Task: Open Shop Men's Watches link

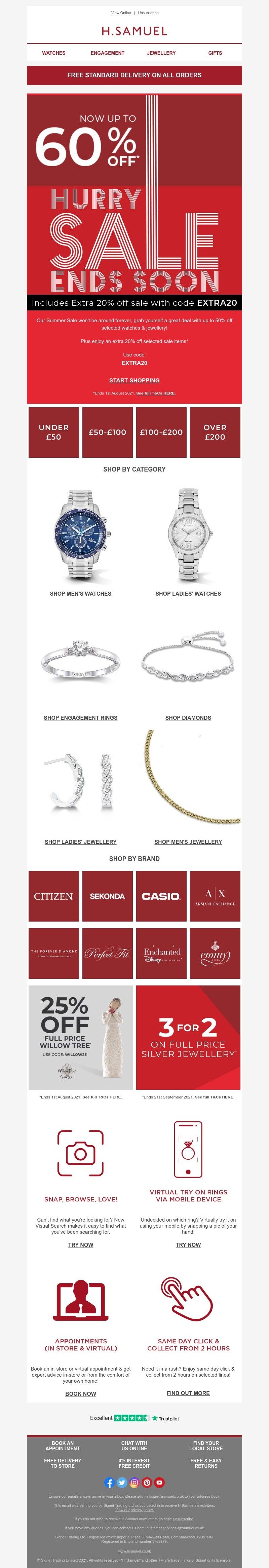Action: pos(80,594)
